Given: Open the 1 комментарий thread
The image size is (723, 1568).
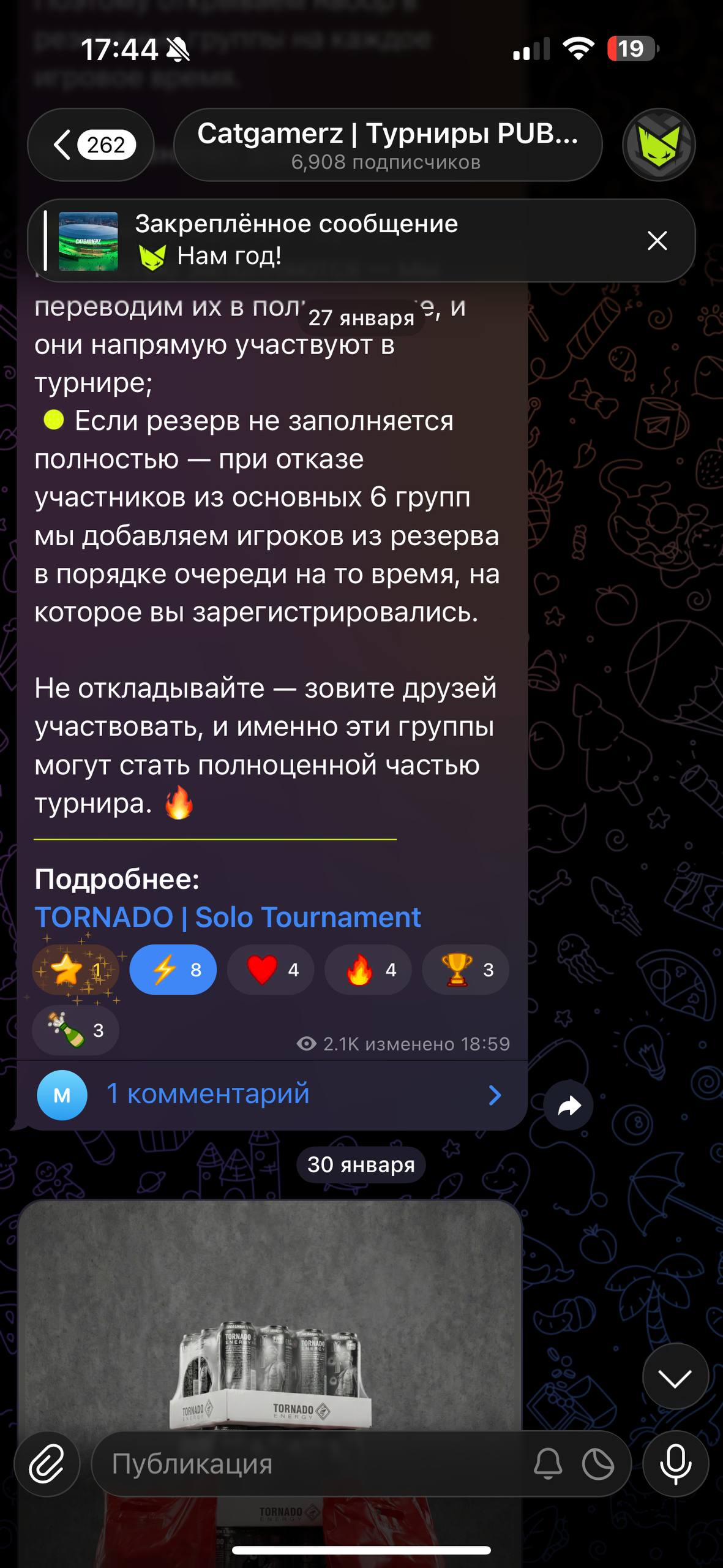Looking at the screenshot, I should click(269, 1095).
